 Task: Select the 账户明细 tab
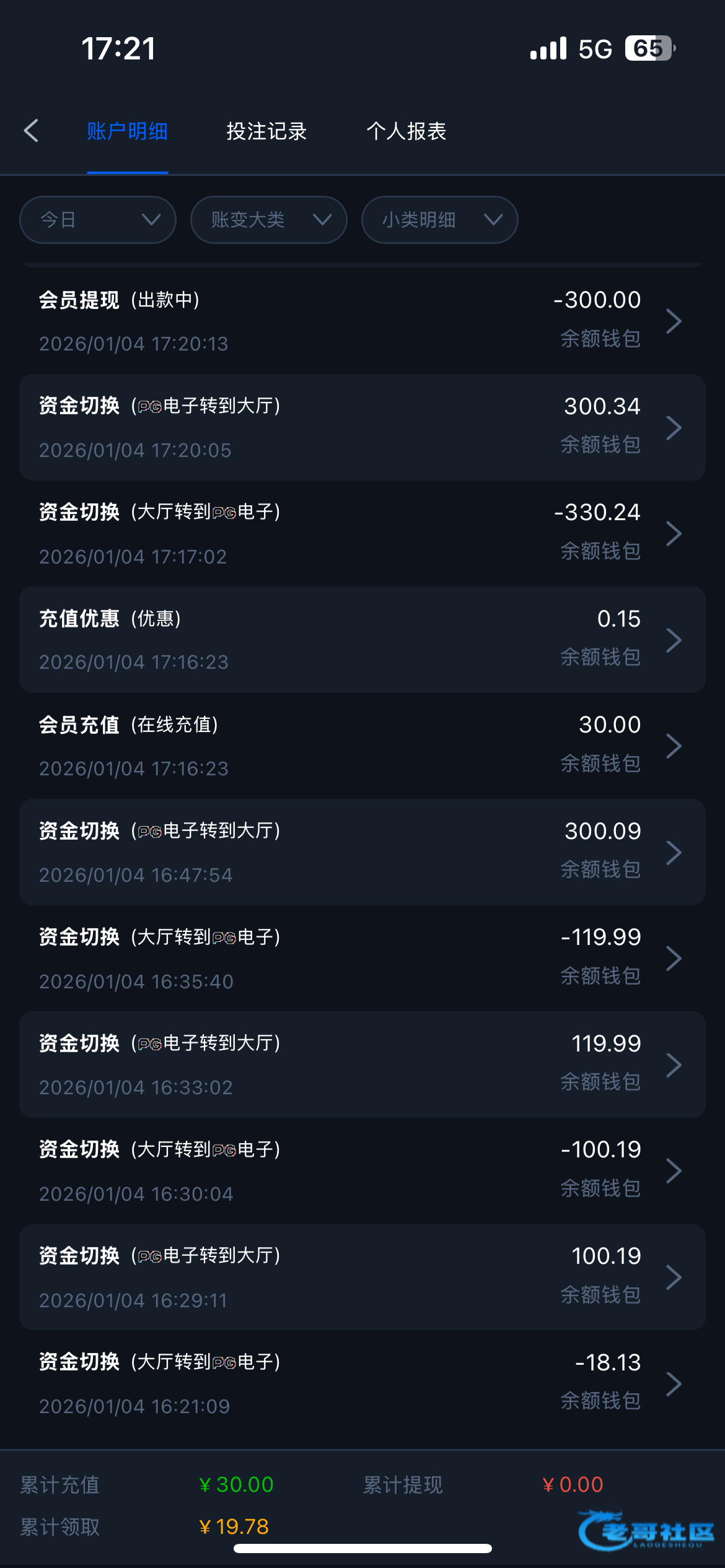(x=127, y=131)
